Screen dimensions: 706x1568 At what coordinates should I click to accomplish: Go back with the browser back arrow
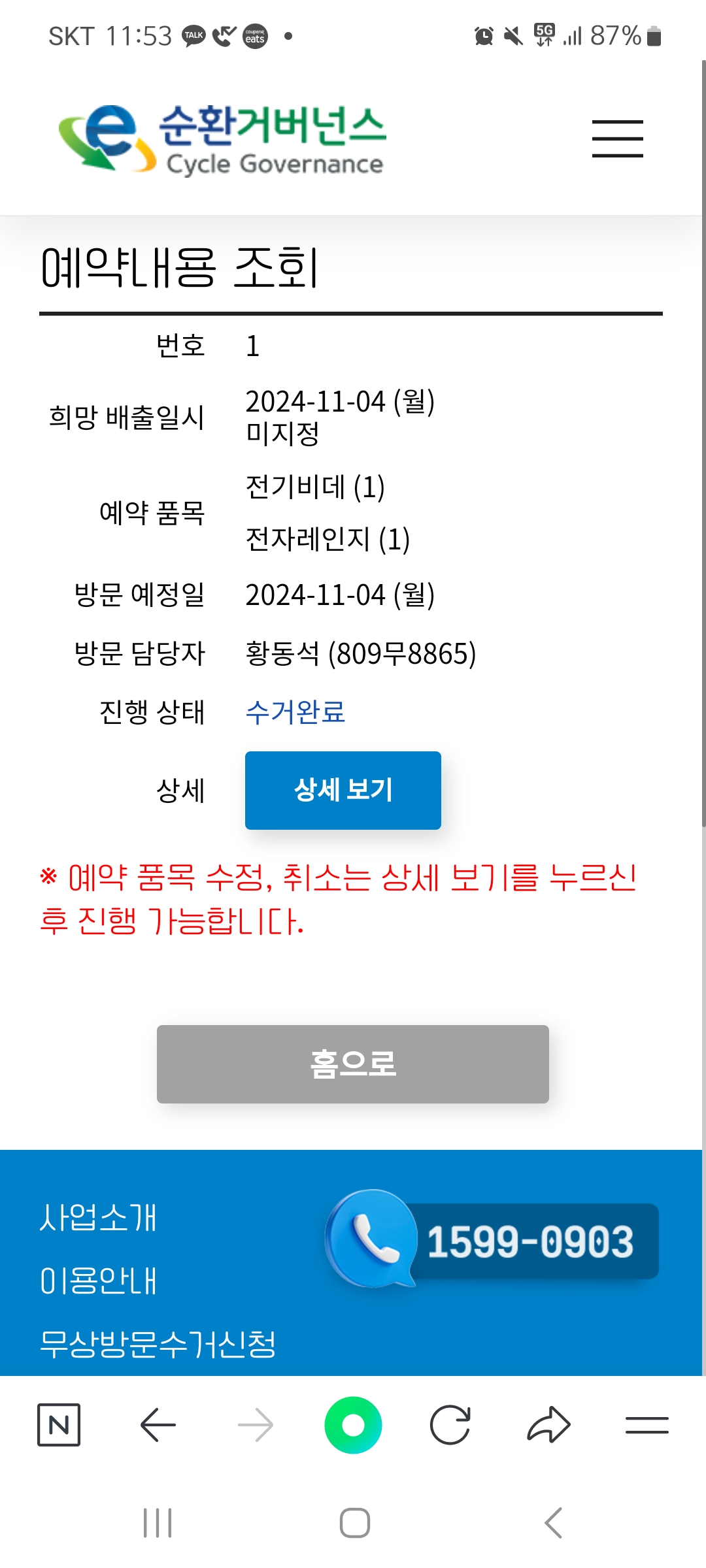tap(158, 1424)
